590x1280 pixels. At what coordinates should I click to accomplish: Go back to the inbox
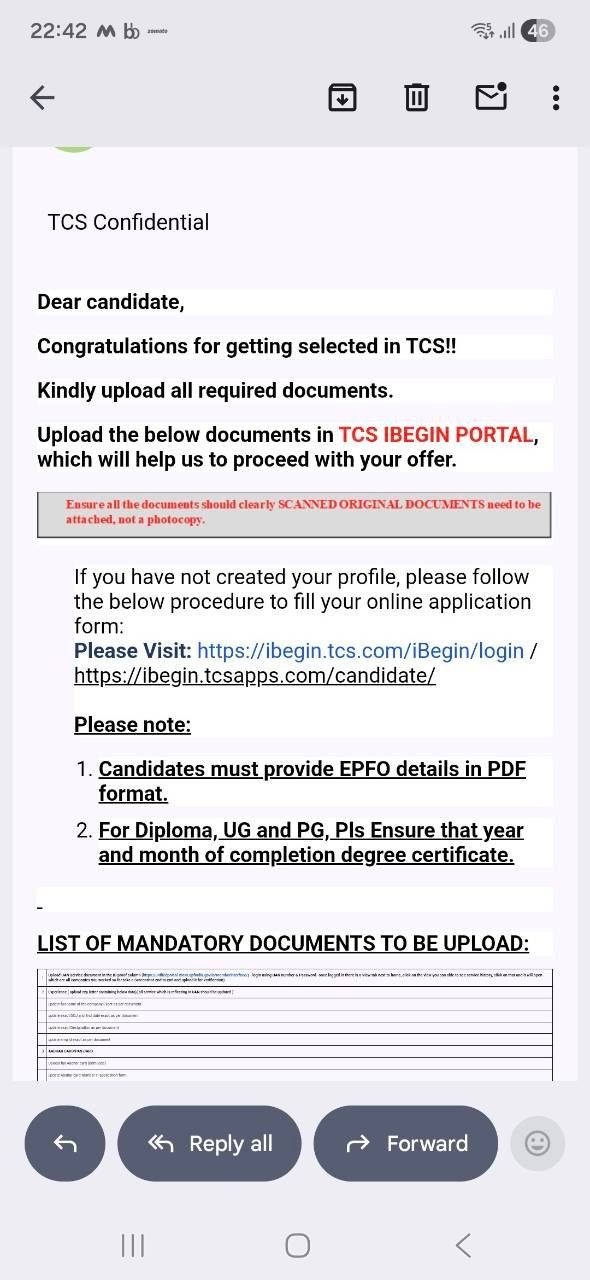coord(42,97)
